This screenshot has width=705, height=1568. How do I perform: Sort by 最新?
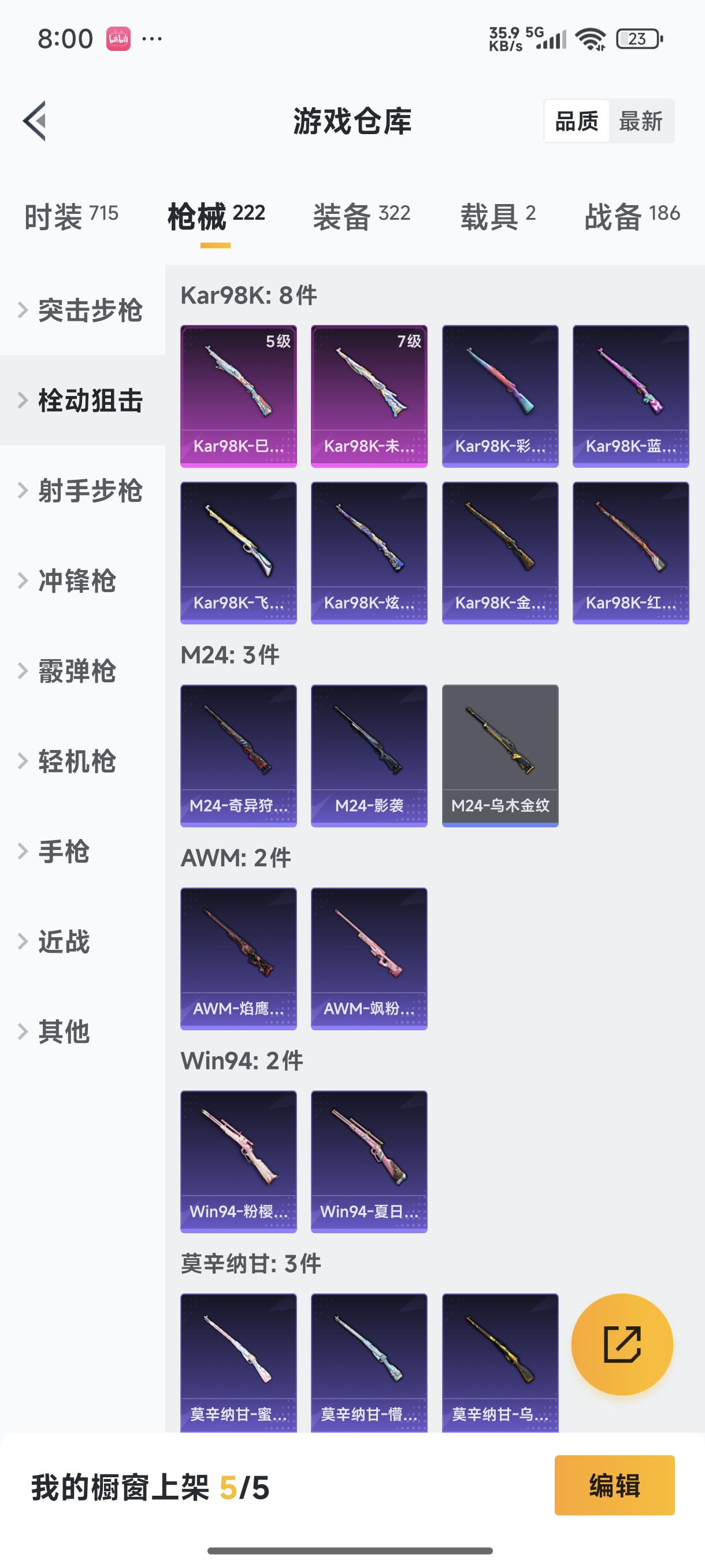pyautogui.click(x=640, y=121)
